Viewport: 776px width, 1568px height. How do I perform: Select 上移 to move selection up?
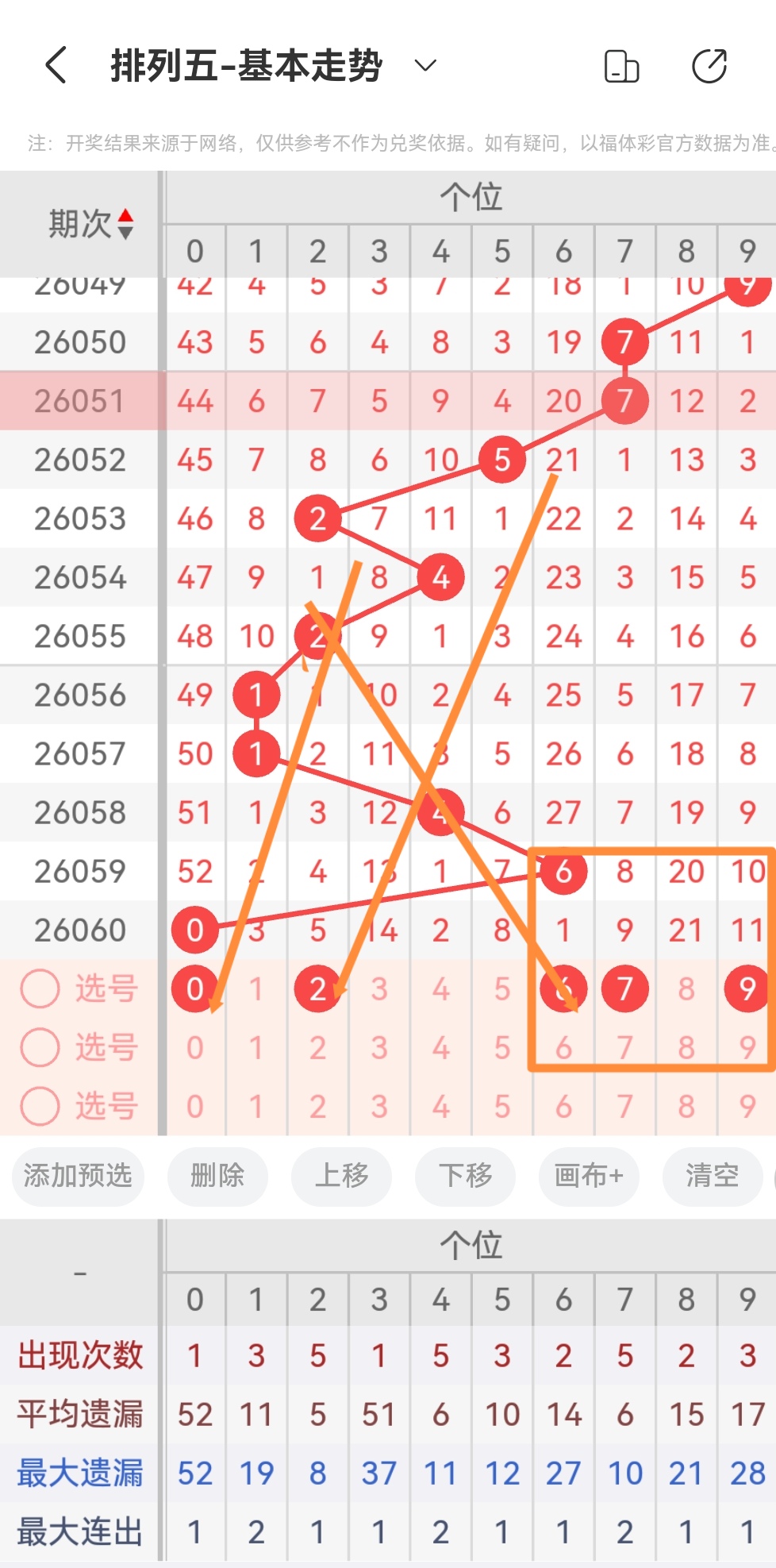pyautogui.click(x=341, y=1177)
